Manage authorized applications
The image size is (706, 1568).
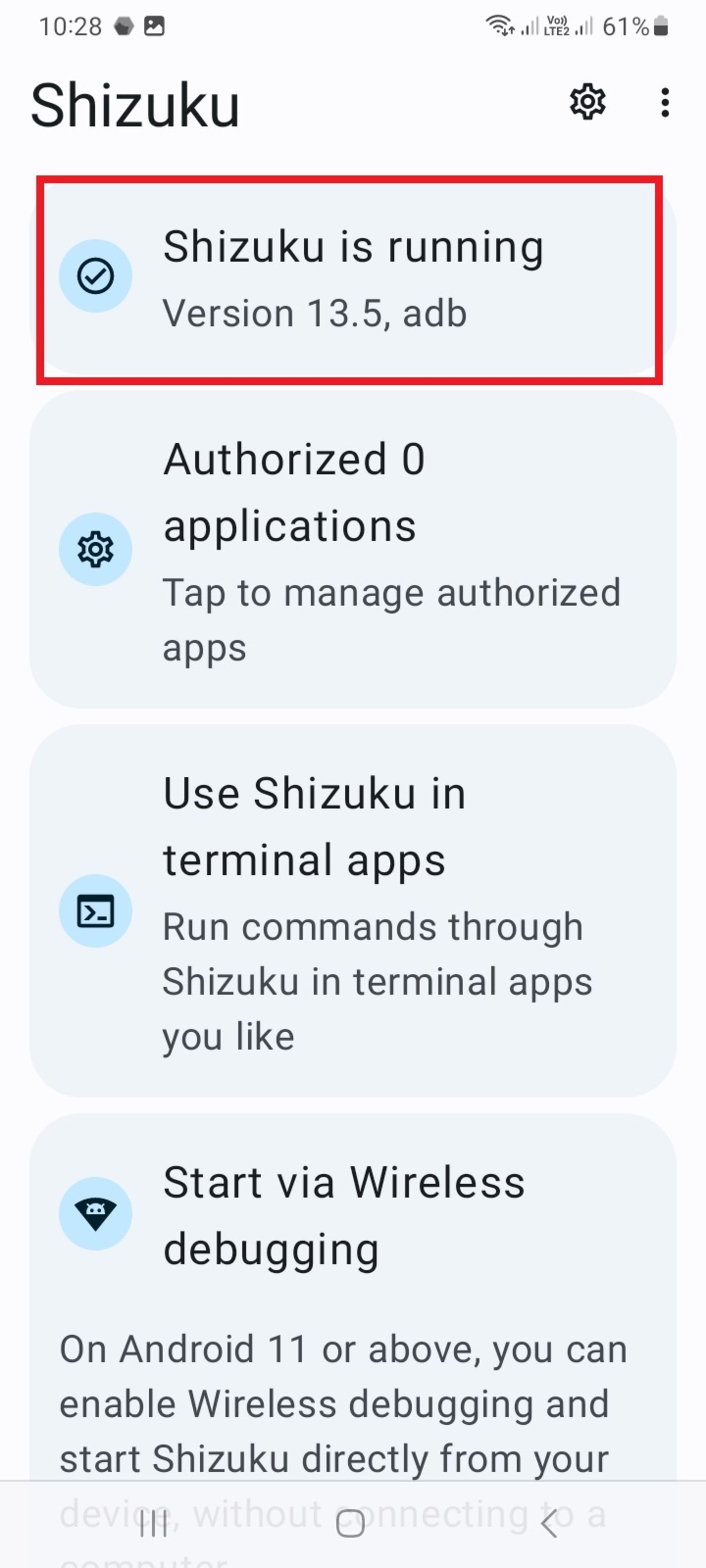[x=352, y=549]
